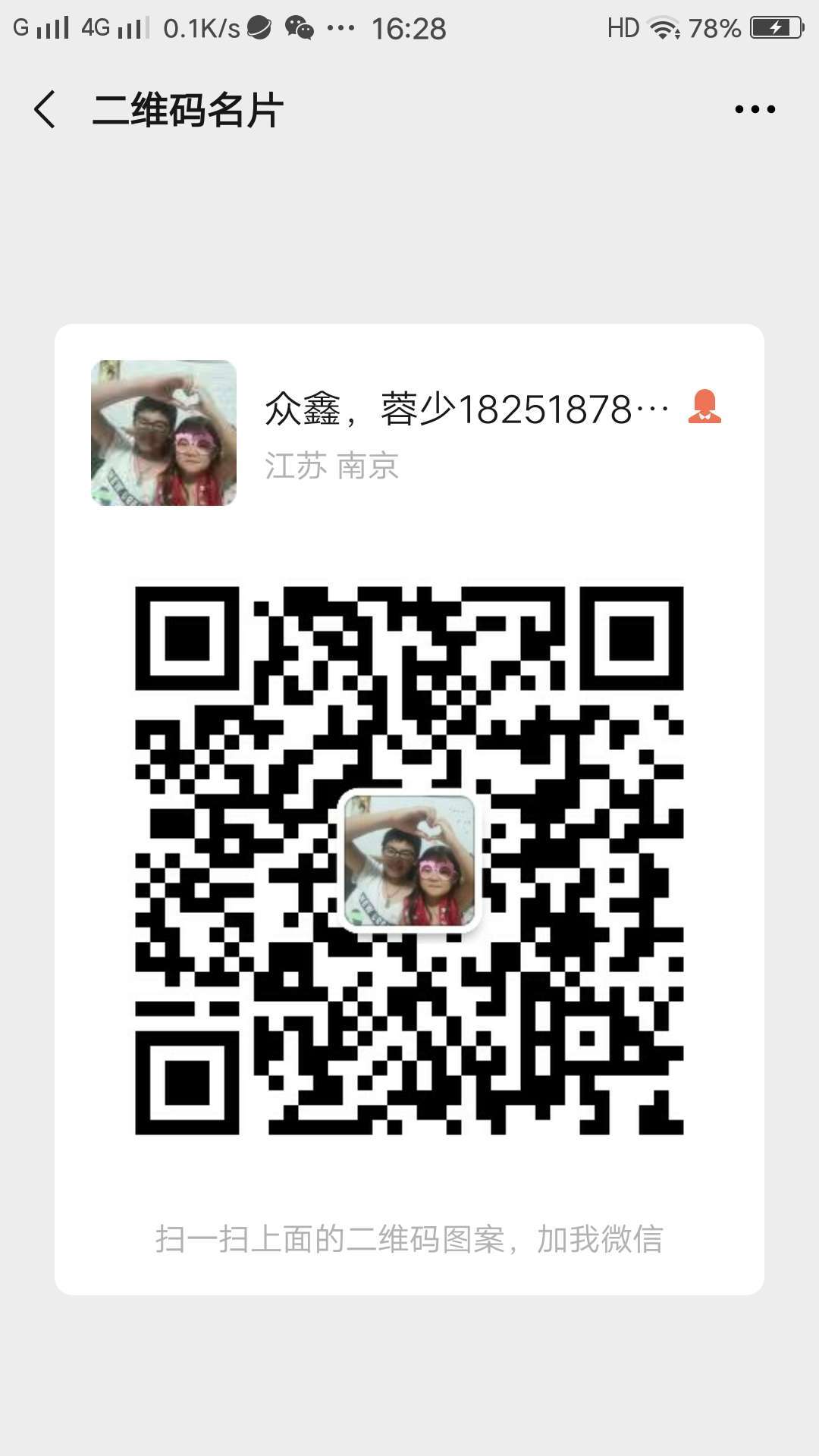The height and width of the screenshot is (1456, 819).
Task: Open the three-dot overflow menu
Action: coord(755,109)
